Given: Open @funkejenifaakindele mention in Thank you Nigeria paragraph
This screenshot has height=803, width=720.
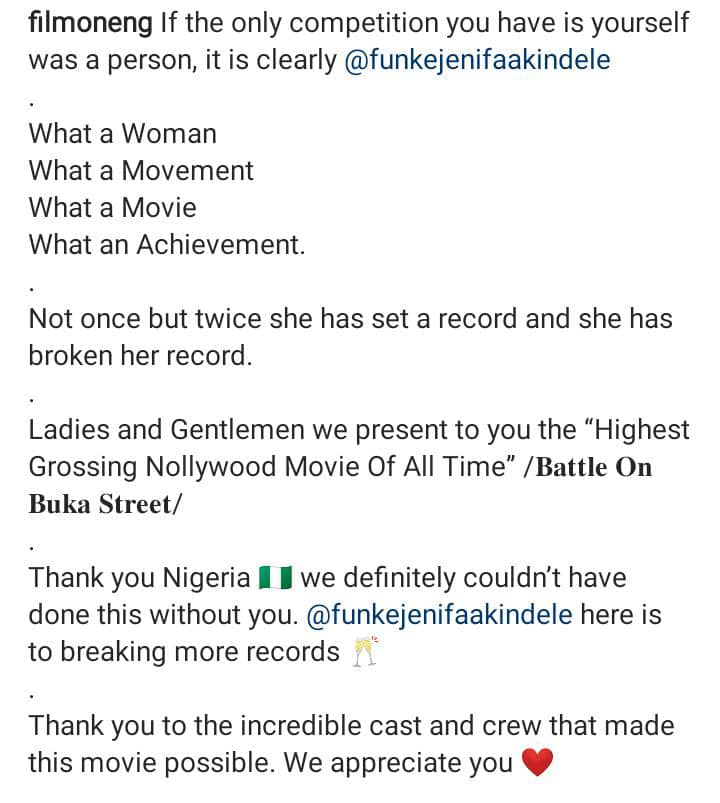Looking at the screenshot, I should 438,615.
